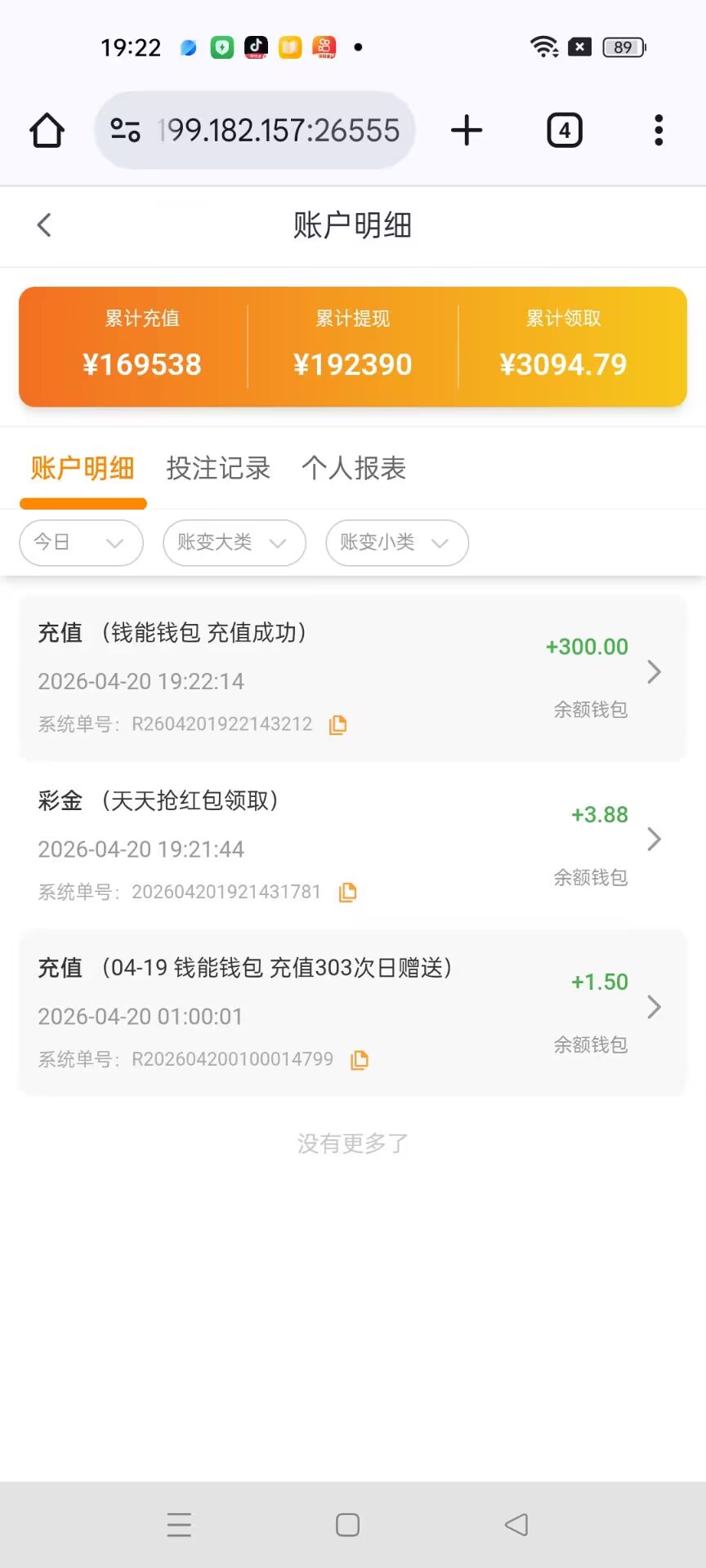Copy order number R202604200100014799

coord(360,1060)
